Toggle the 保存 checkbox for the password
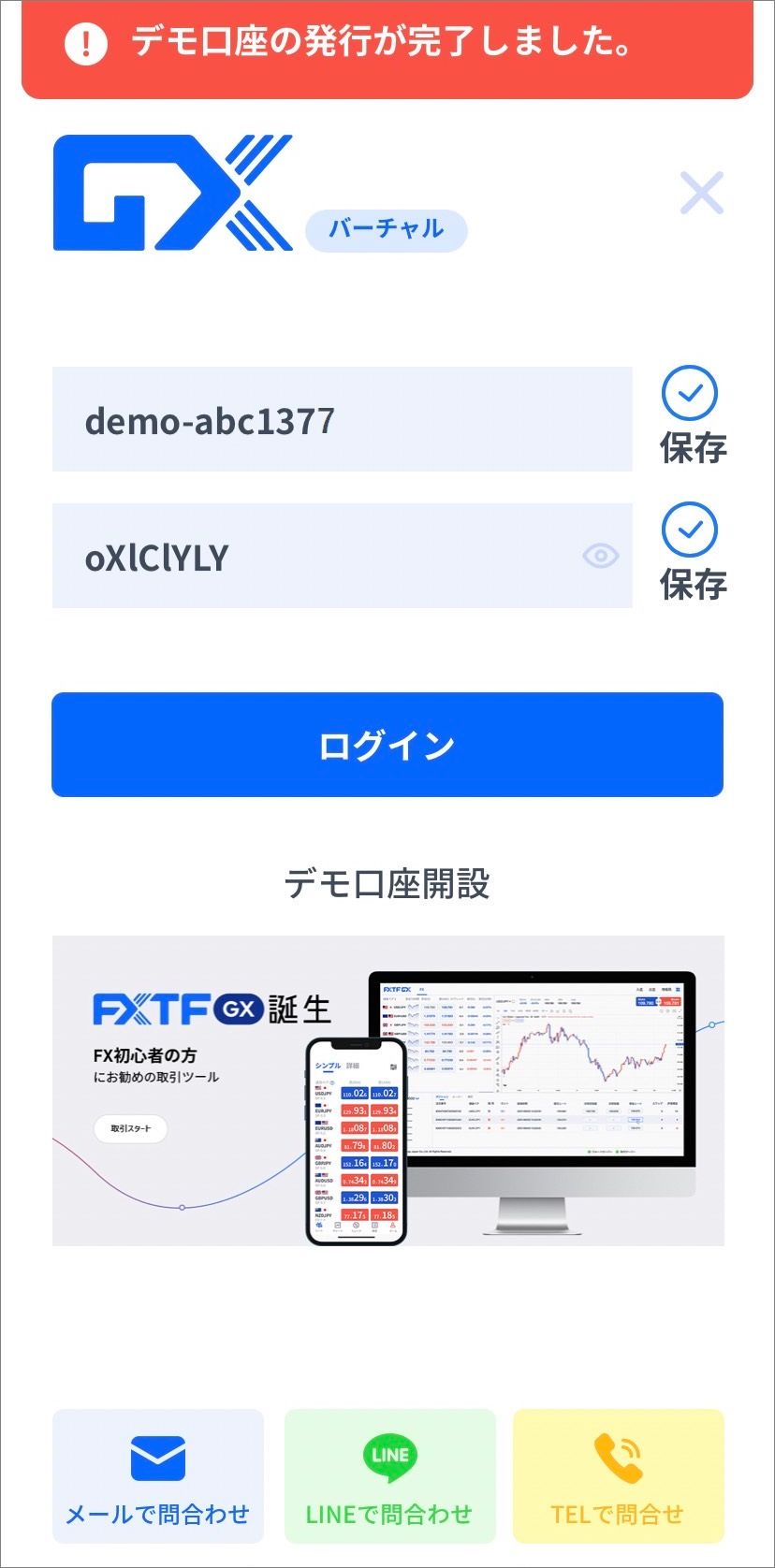Viewport: 775px width, 1568px height. click(690, 530)
